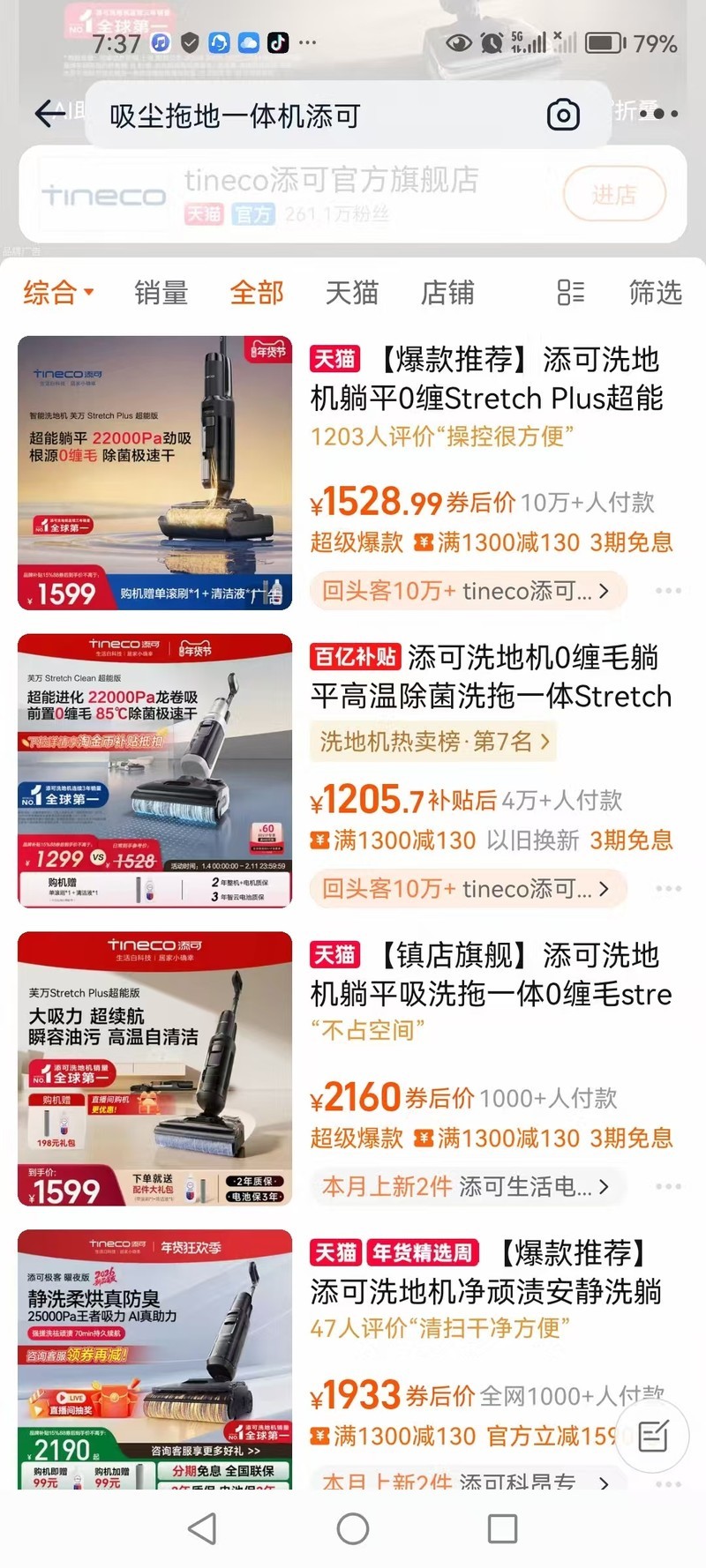Viewport: 706px width, 1568px height.
Task: Go to the system home screen
Action: 353,1528
